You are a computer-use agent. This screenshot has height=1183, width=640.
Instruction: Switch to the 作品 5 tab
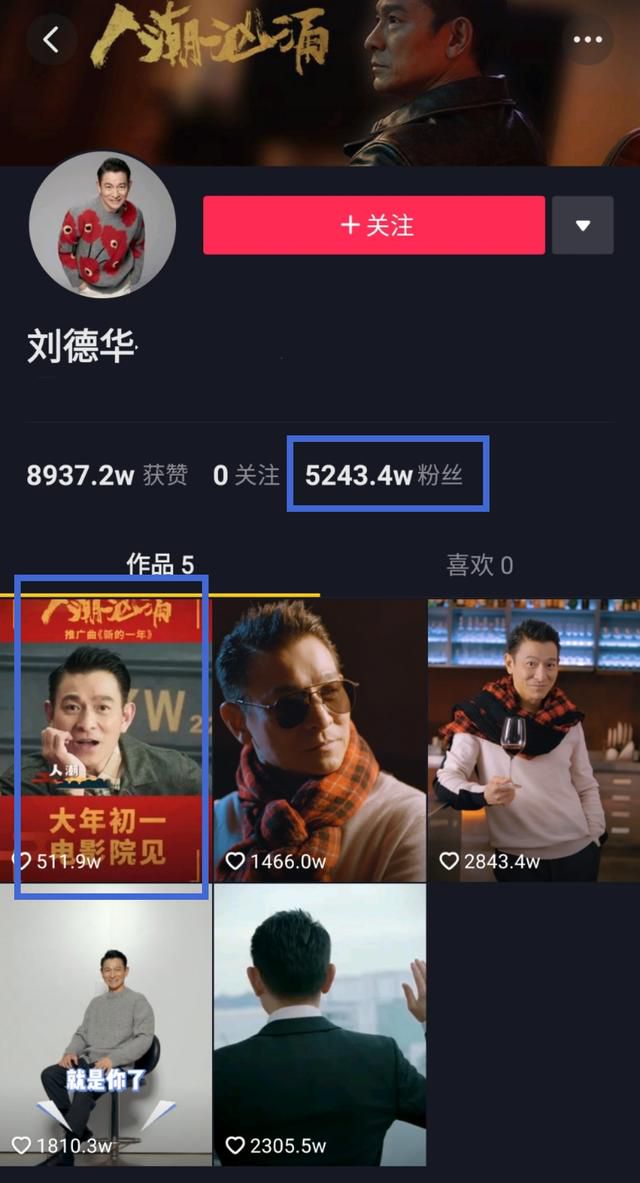pos(160,565)
